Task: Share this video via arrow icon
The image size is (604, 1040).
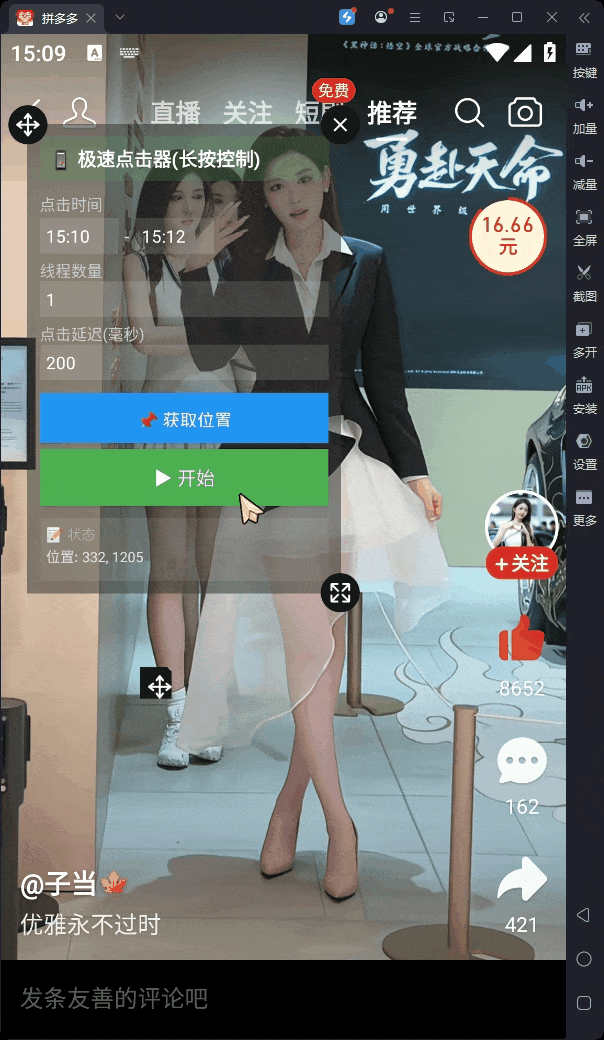Action: [x=521, y=881]
